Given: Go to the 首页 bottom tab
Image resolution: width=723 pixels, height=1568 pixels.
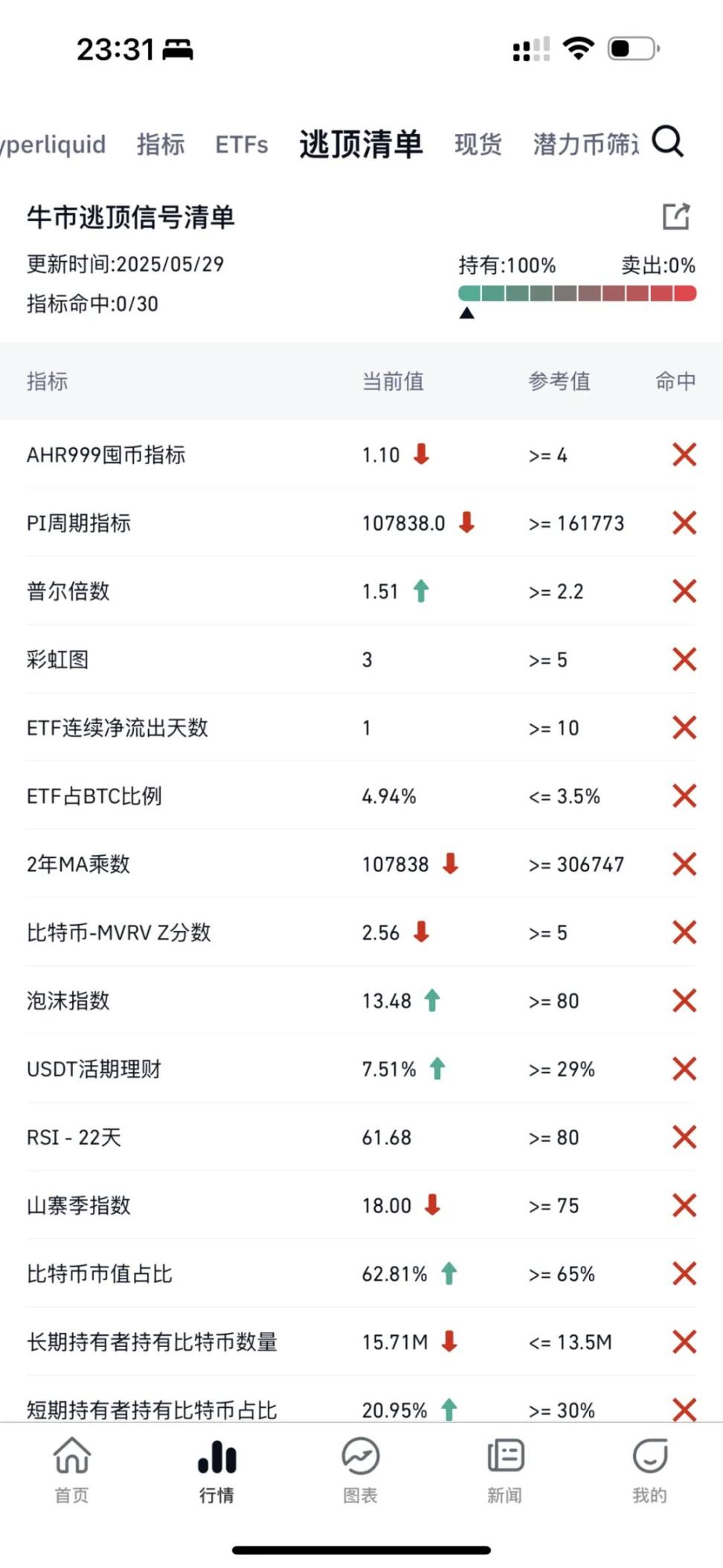Looking at the screenshot, I should (72, 1471).
